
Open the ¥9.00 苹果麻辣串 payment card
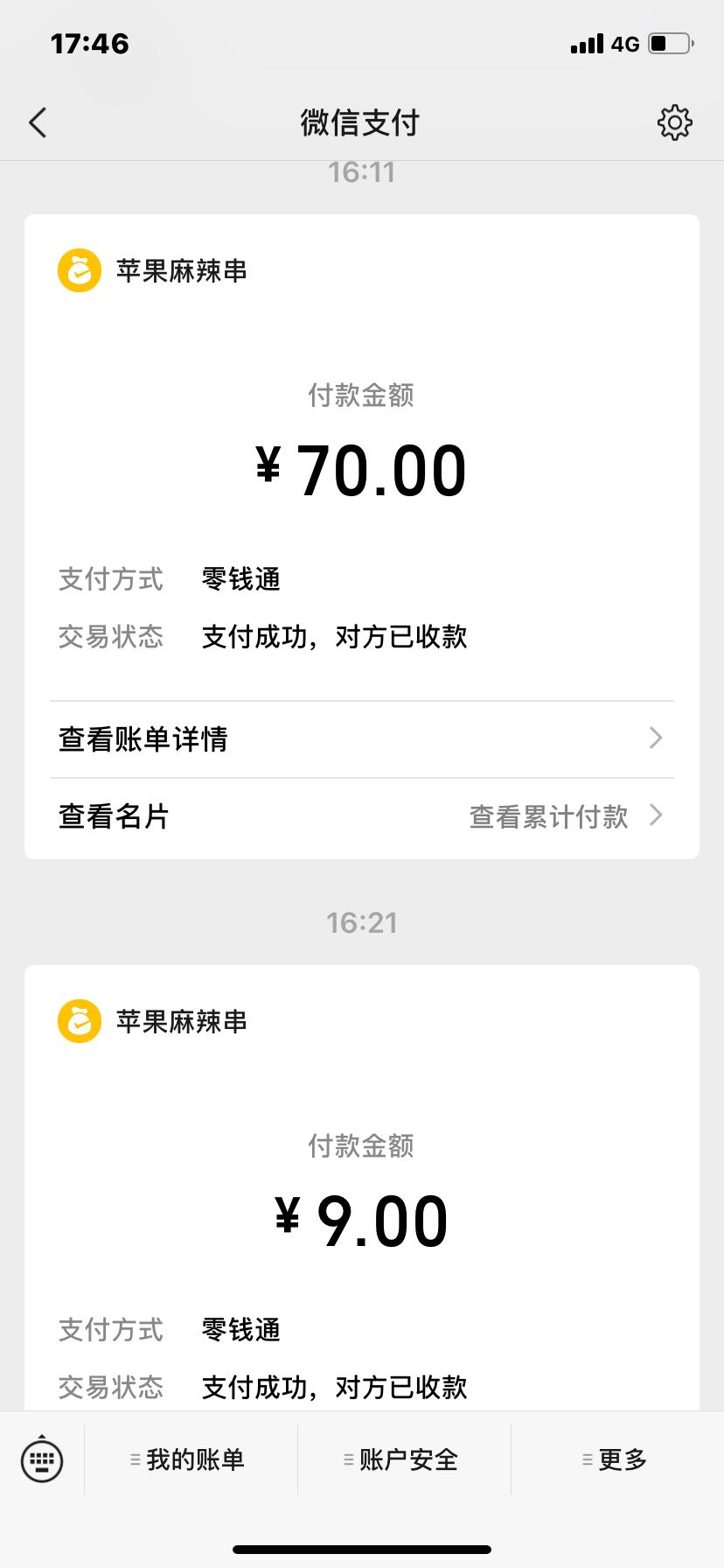362,1187
